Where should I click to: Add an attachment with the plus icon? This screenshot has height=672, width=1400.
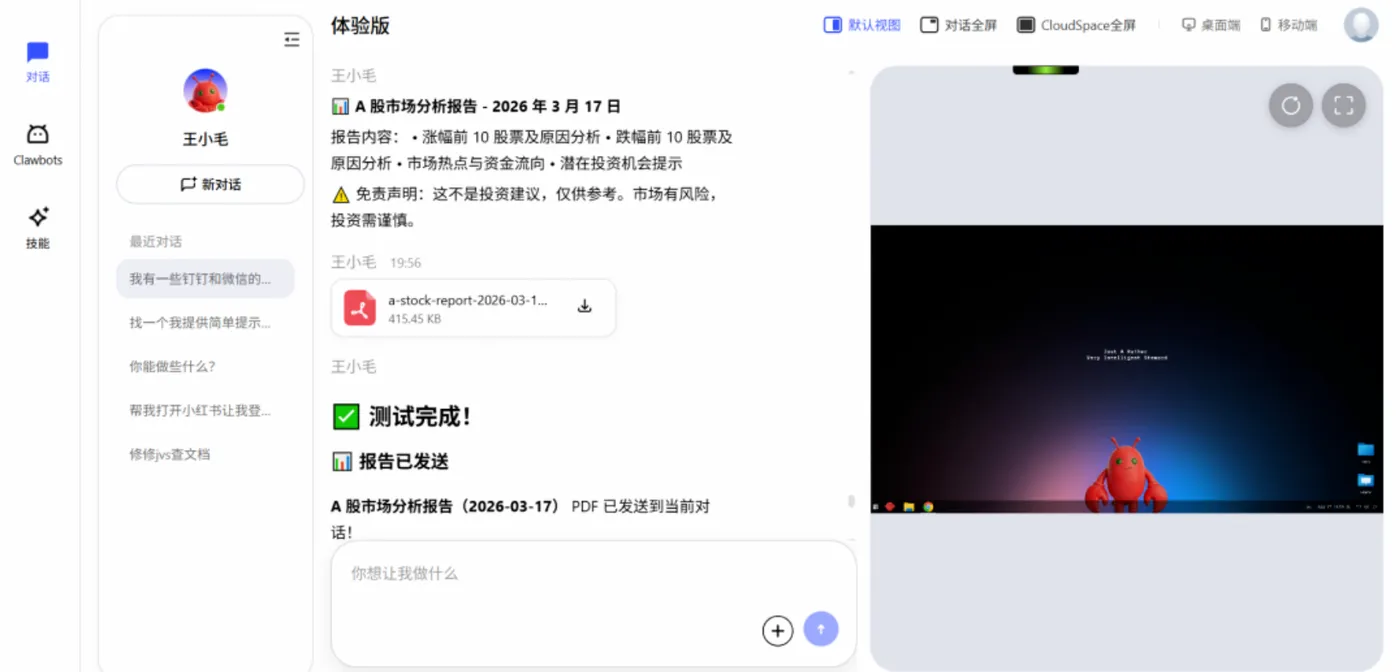tap(778, 630)
